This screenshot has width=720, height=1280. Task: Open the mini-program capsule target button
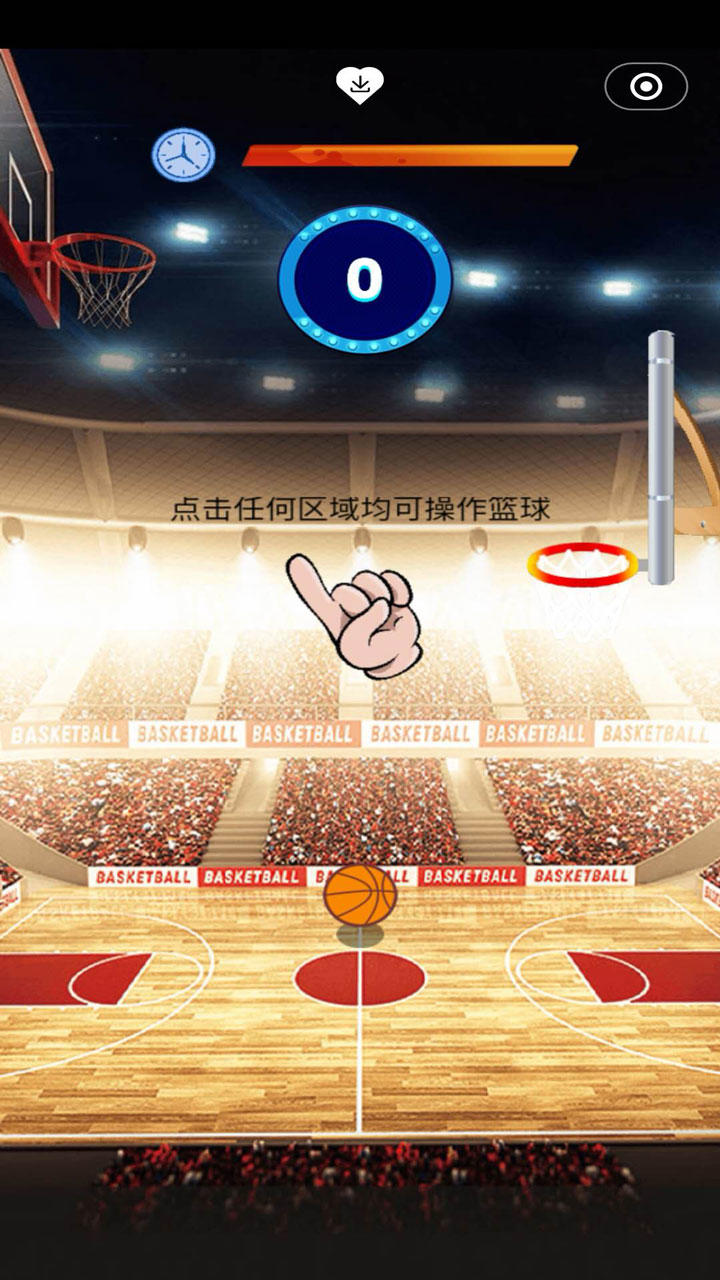646,87
